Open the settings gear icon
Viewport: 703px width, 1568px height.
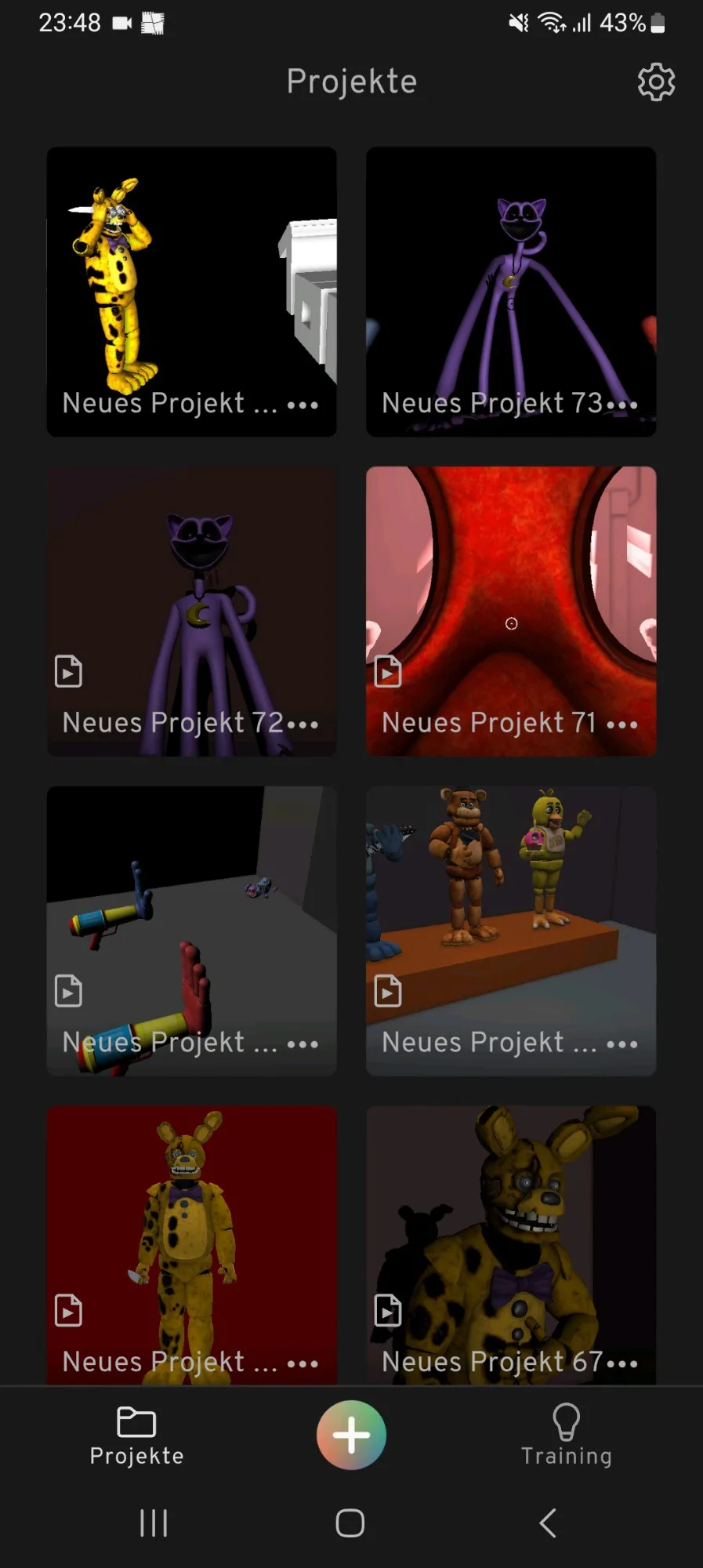[x=656, y=82]
